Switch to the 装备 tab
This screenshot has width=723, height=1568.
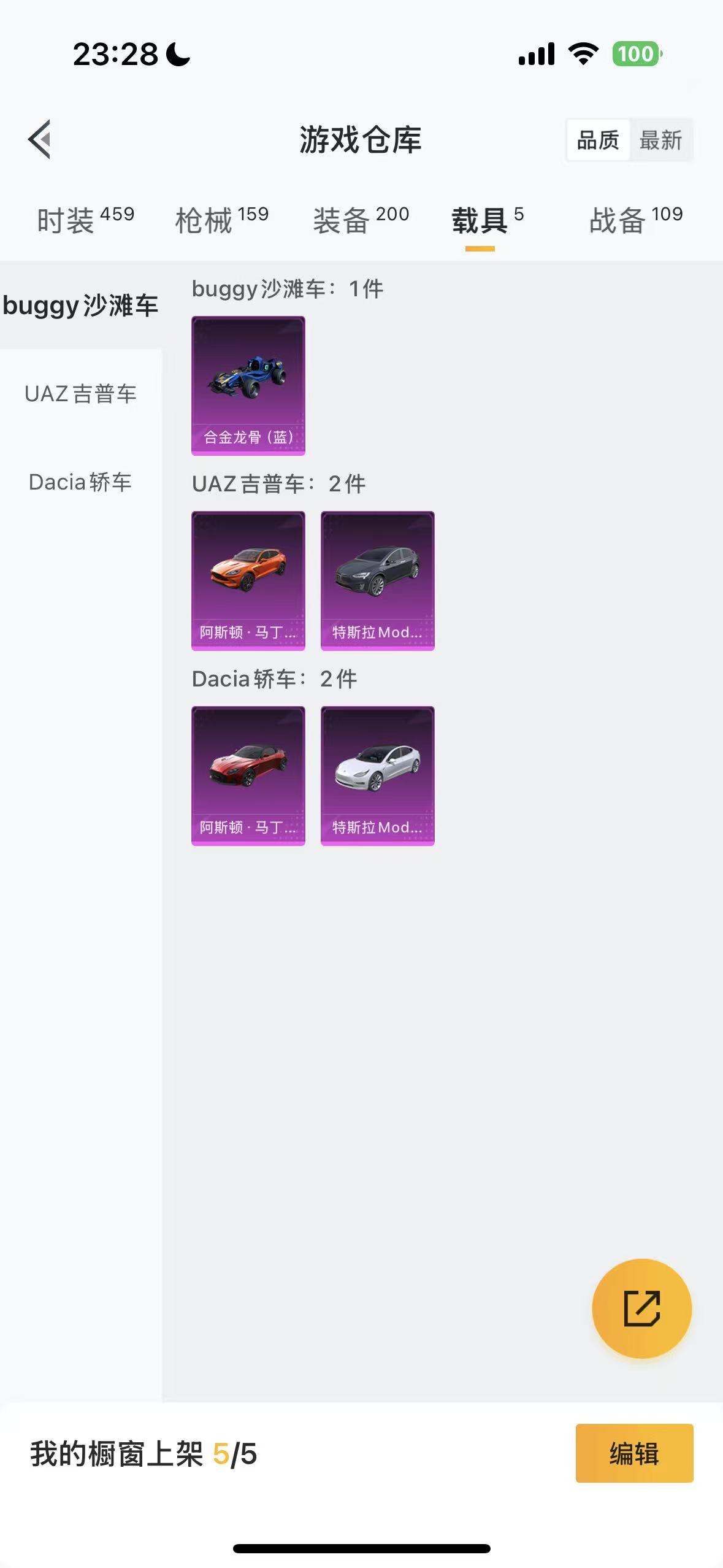pyautogui.click(x=361, y=220)
